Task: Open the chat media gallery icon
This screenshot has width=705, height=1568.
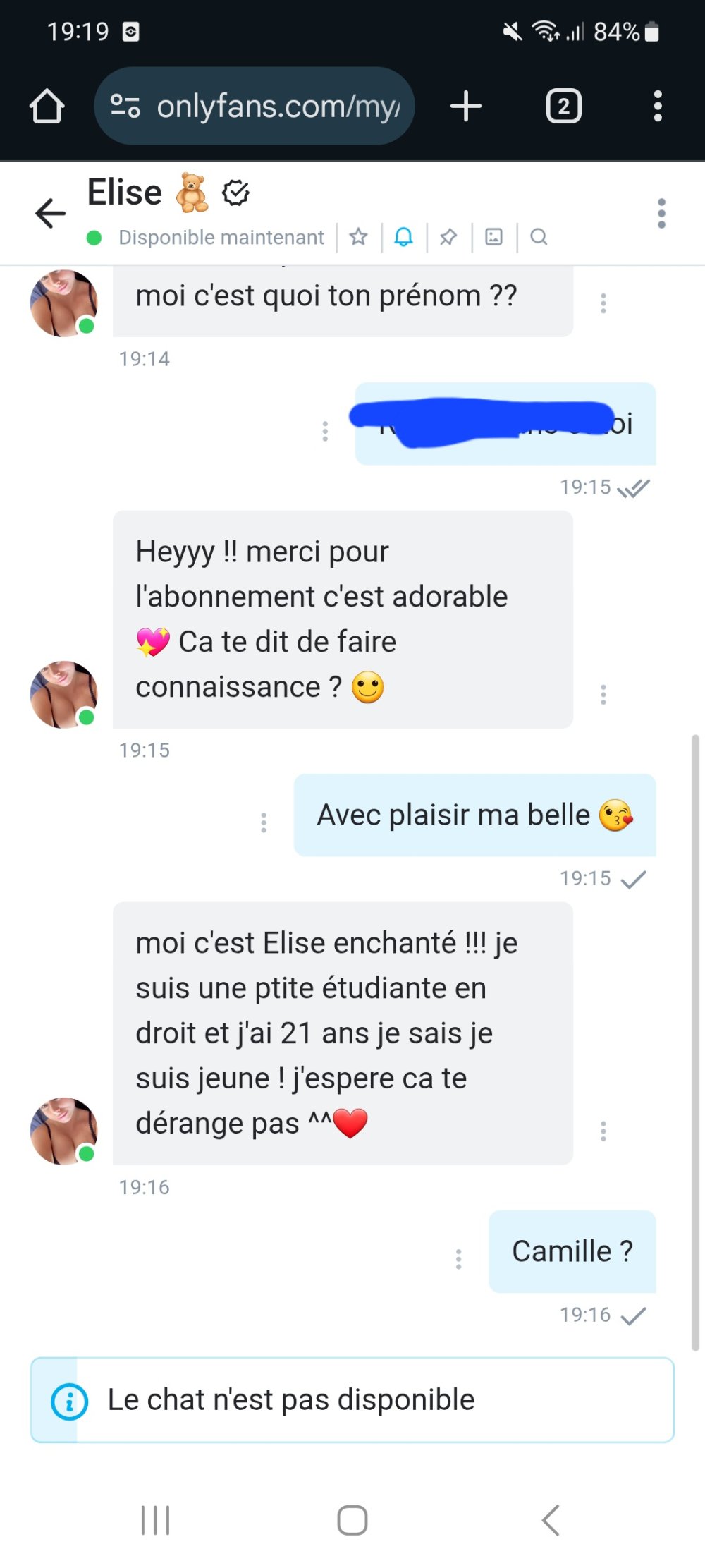Action: tap(493, 237)
